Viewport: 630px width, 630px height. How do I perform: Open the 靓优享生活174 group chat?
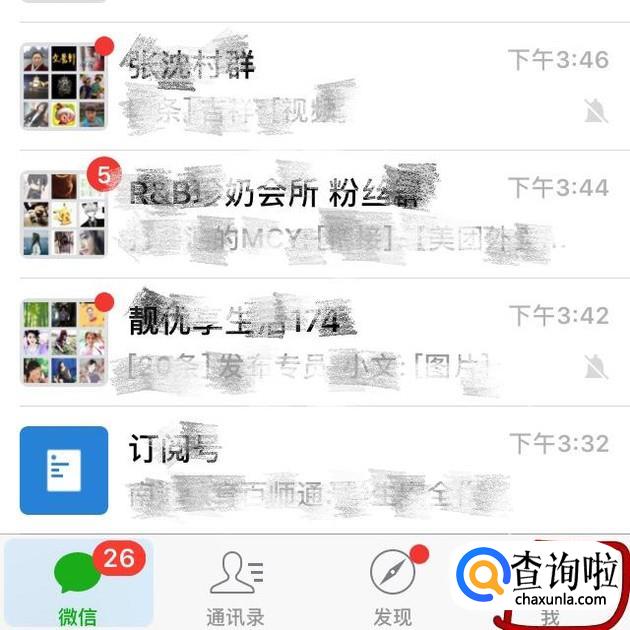pos(315,342)
